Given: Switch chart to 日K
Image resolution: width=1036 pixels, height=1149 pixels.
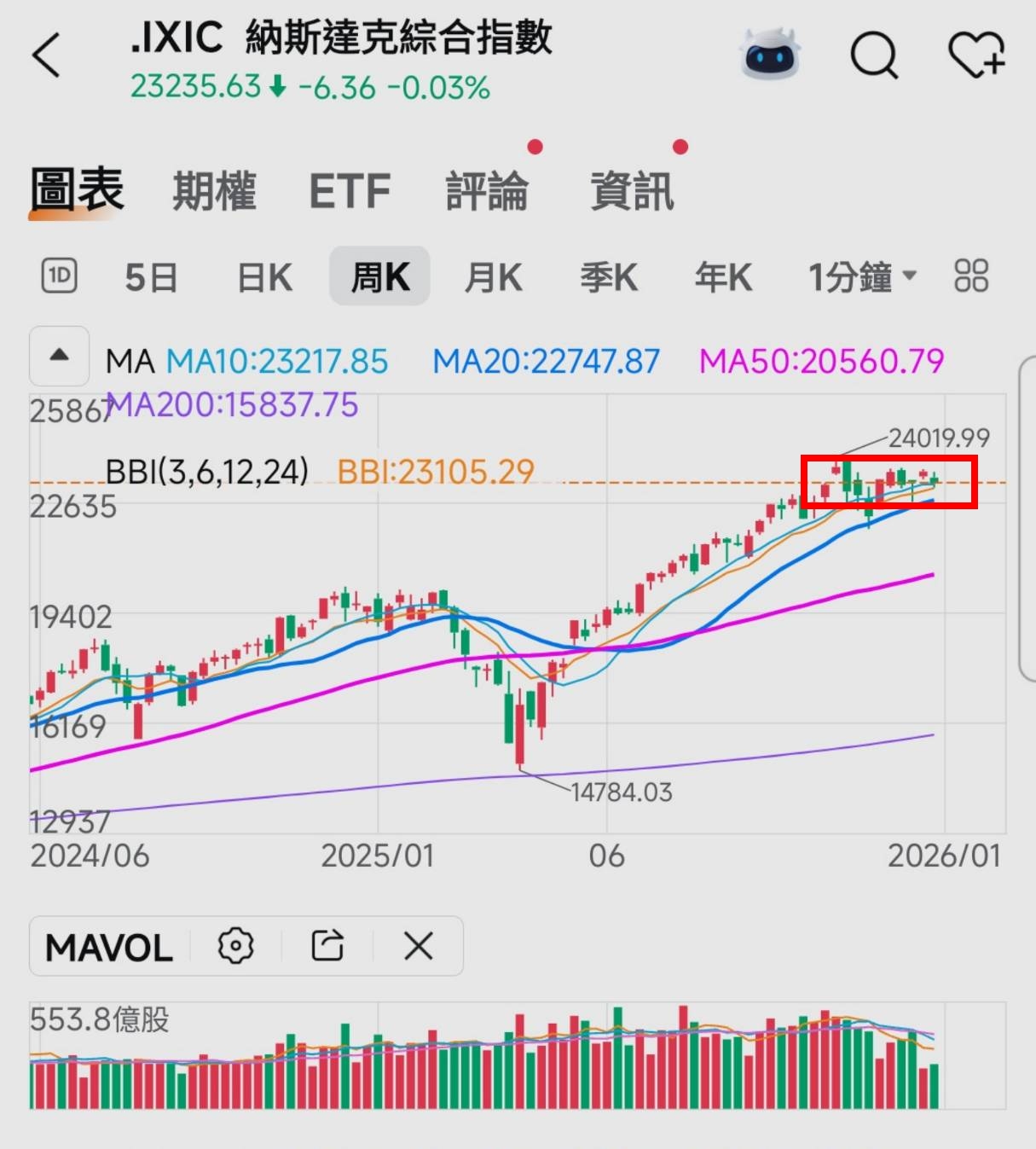Looking at the screenshot, I should [264, 277].
